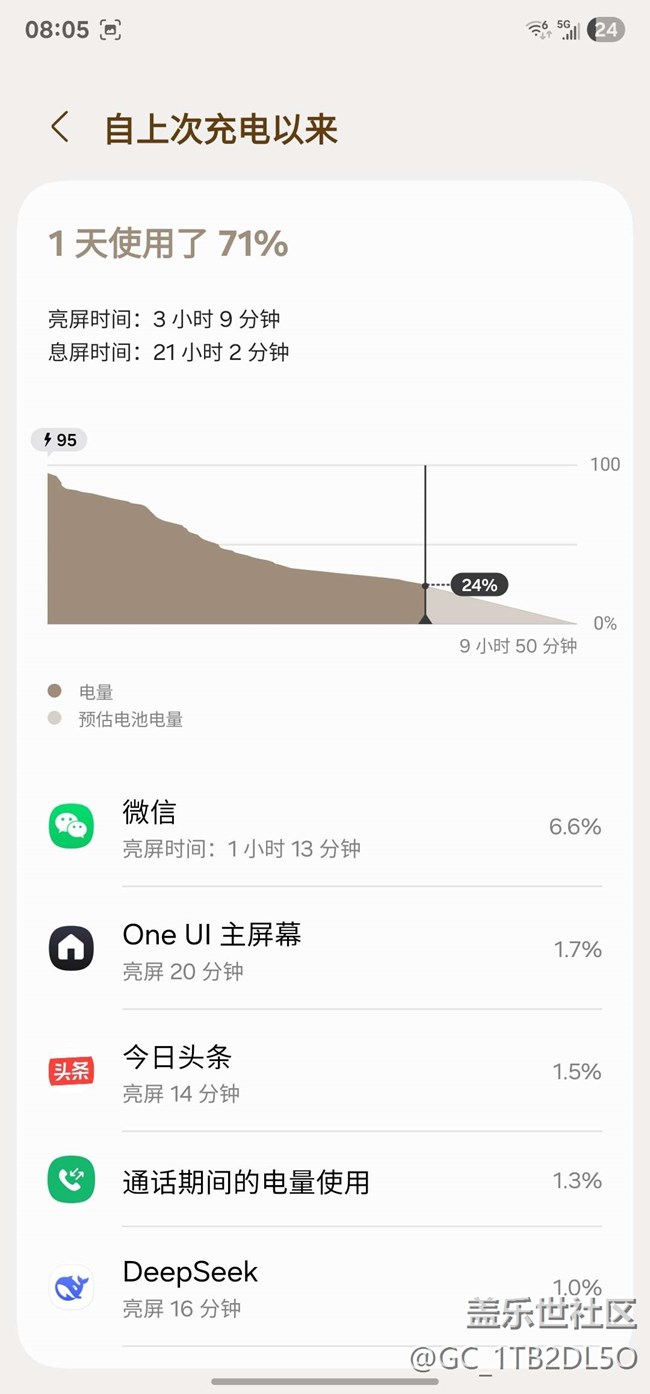
Task: Tap the 24% marker on battery graph
Action: coord(479,585)
